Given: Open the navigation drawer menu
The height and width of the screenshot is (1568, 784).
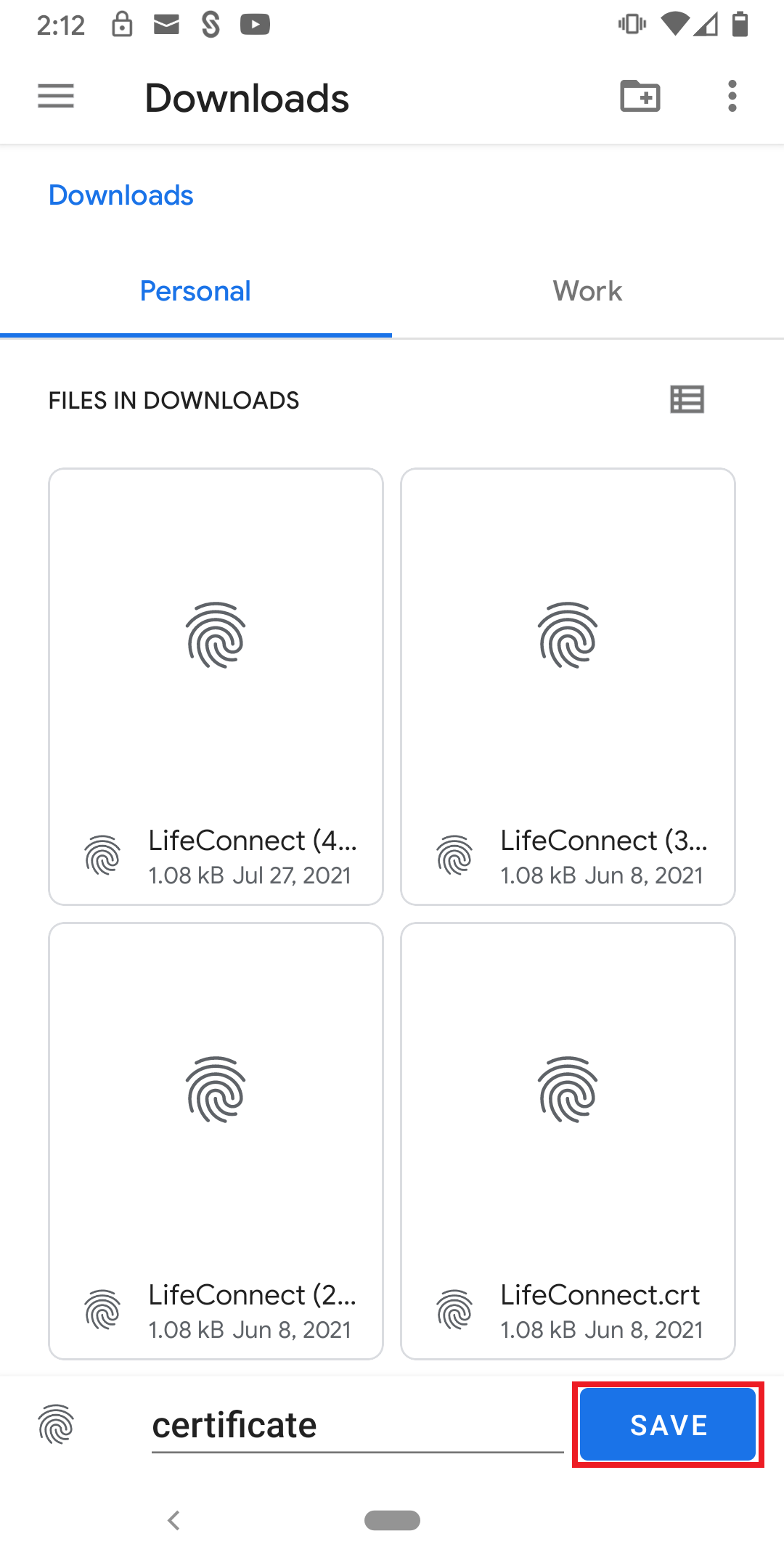Looking at the screenshot, I should click(x=56, y=97).
